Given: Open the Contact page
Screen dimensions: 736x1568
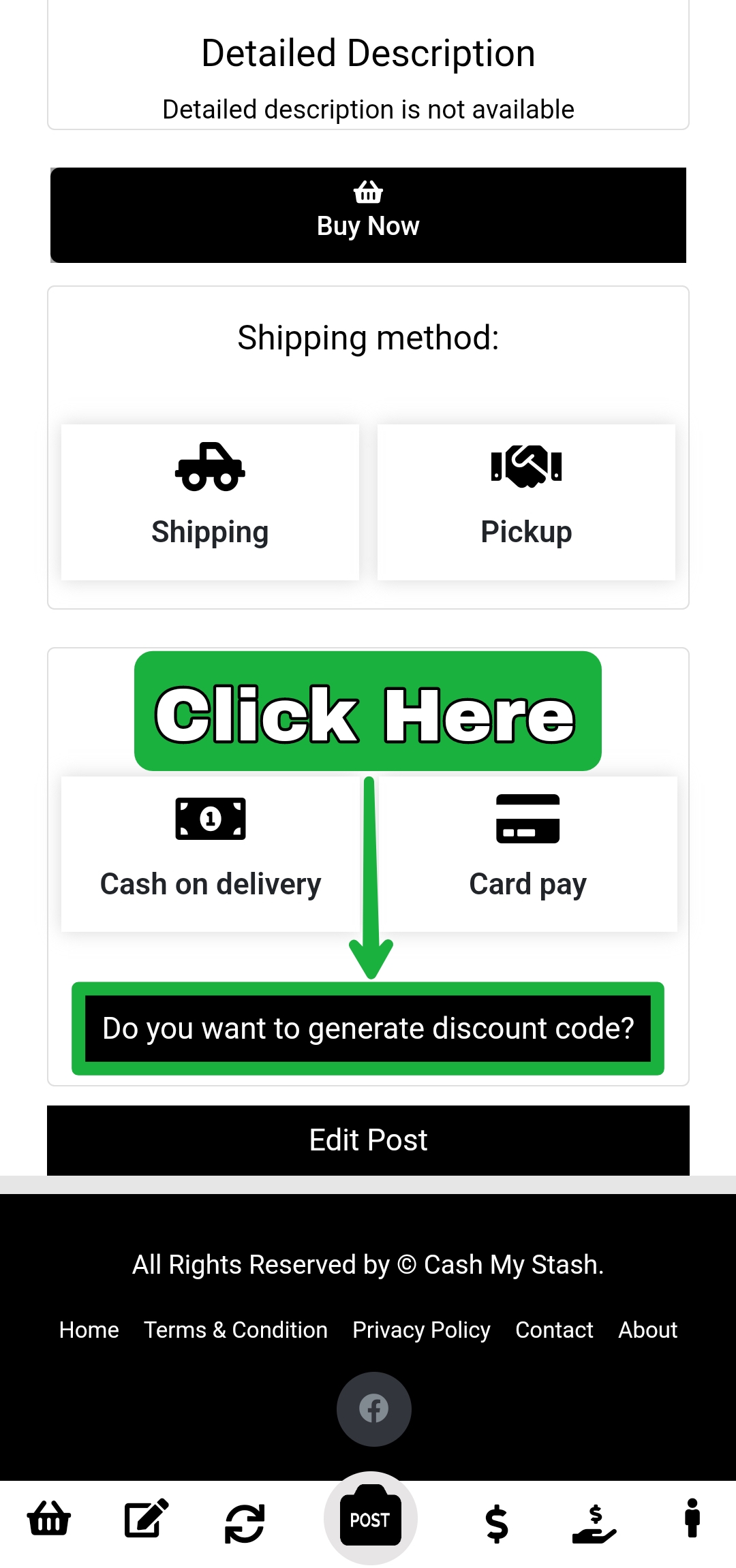Looking at the screenshot, I should 554,1330.
